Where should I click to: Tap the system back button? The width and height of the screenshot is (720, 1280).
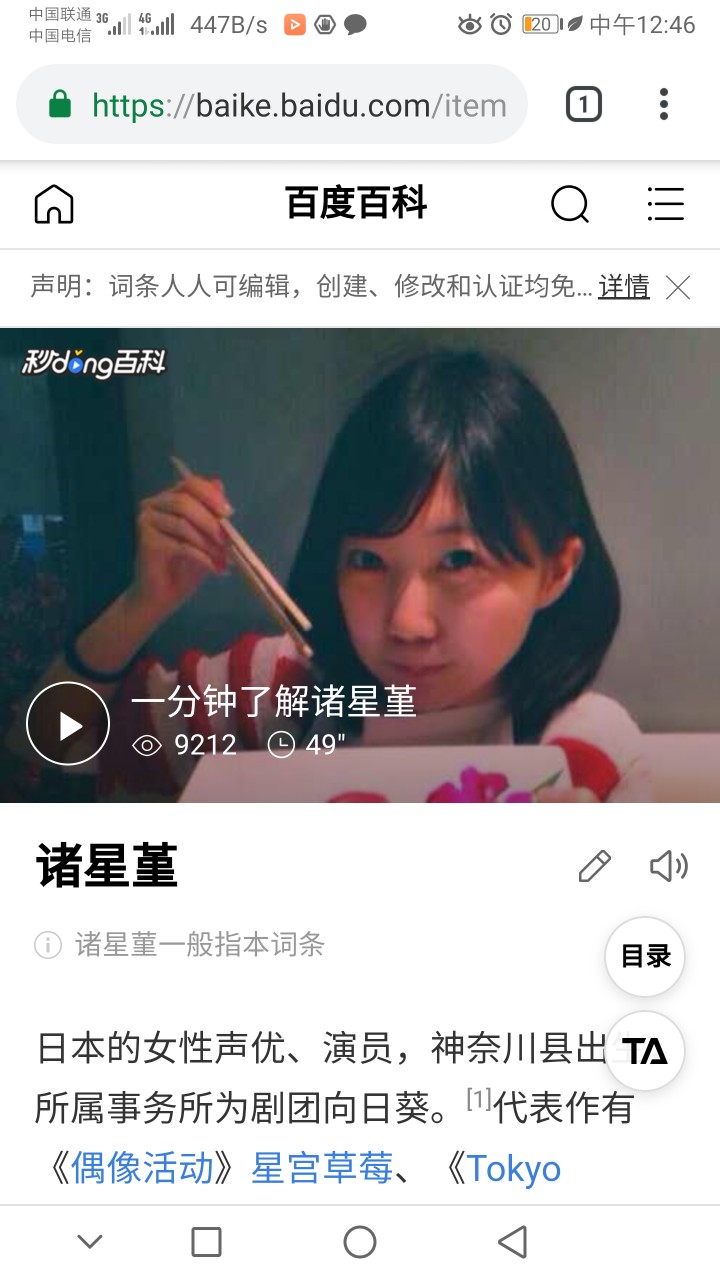coord(512,1242)
